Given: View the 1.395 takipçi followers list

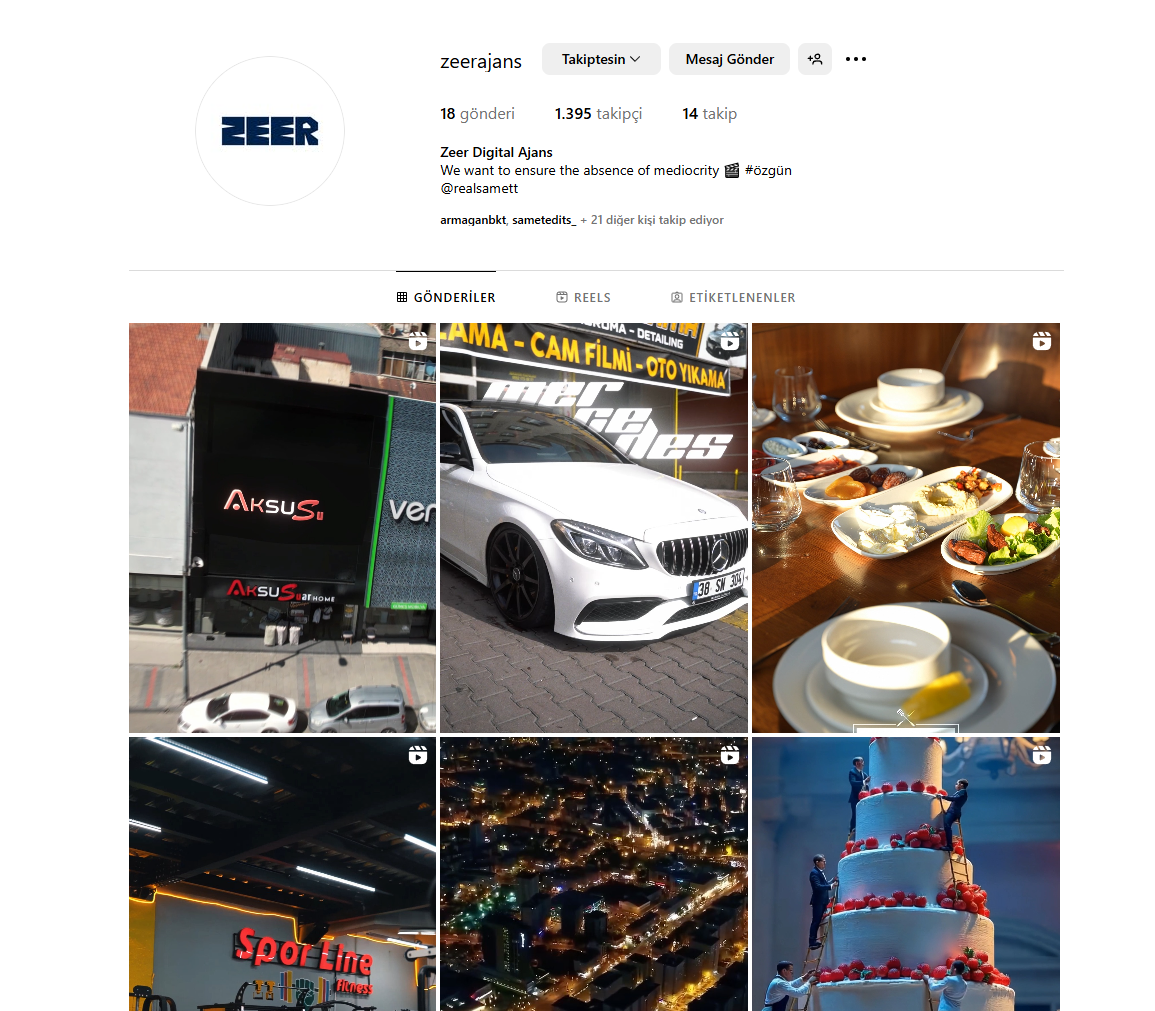Looking at the screenshot, I should pyautogui.click(x=598, y=114).
